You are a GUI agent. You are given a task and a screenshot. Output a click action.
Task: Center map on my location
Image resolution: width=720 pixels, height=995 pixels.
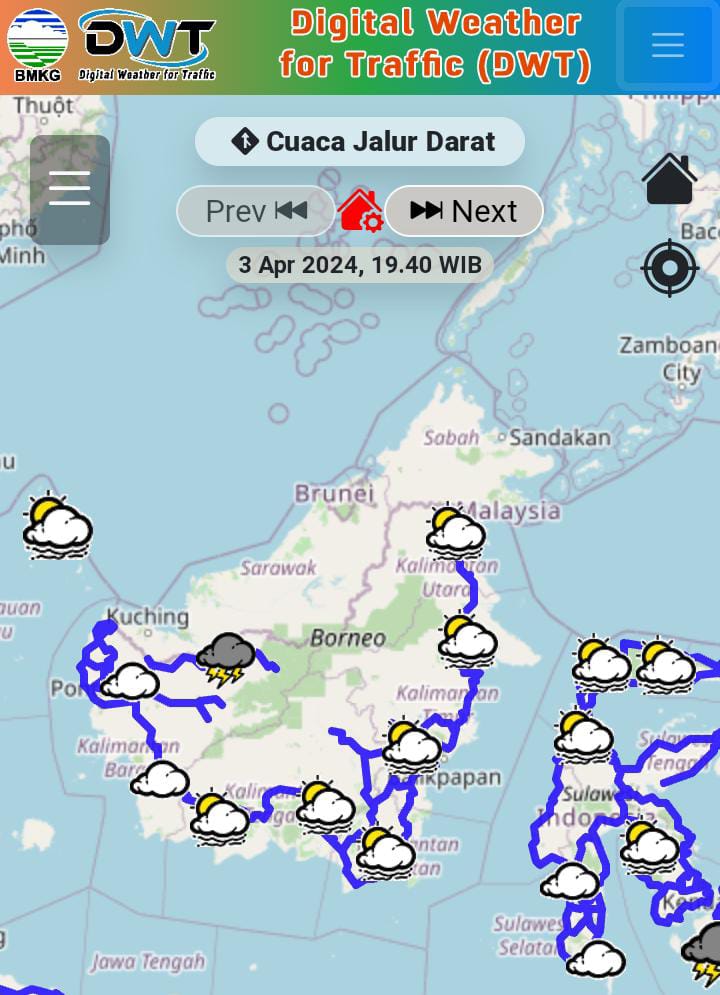pos(669,268)
